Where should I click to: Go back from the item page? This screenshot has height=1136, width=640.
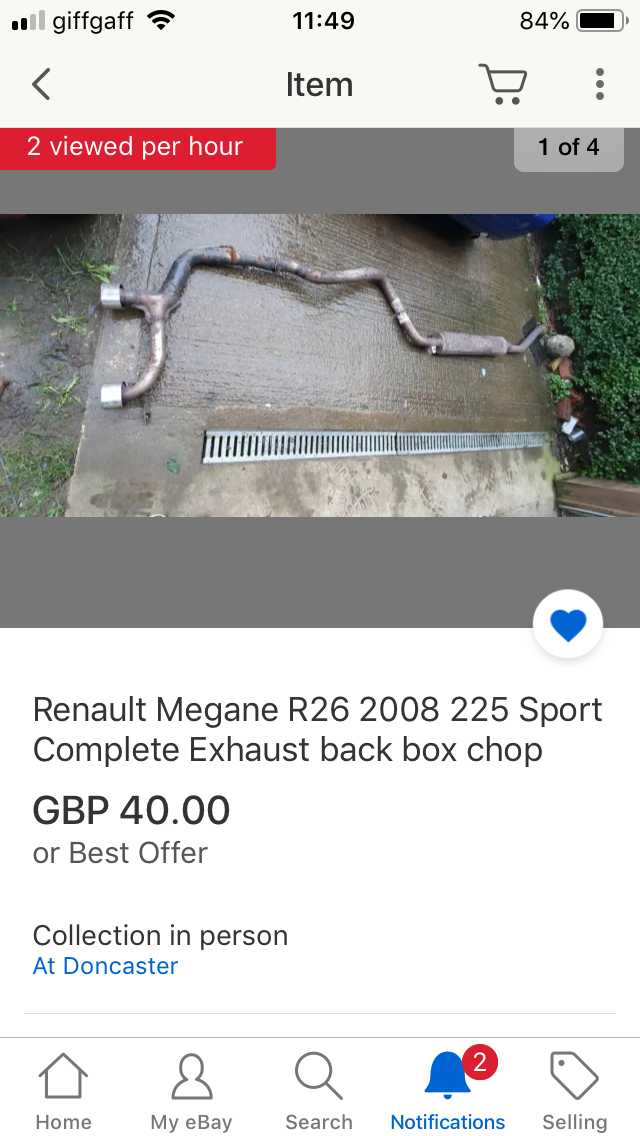(41, 85)
